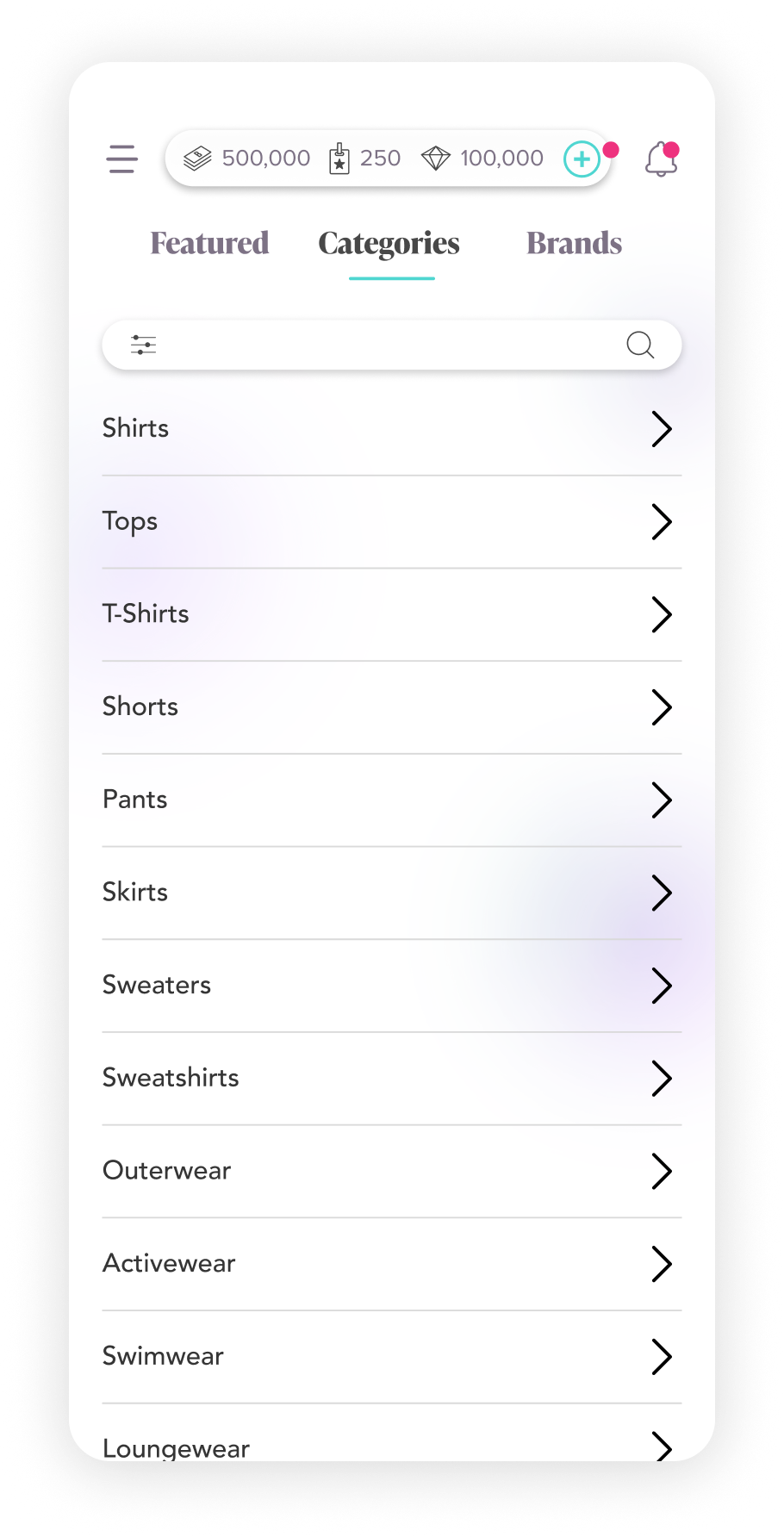The height and width of the screenshot is (1537, 784).
Task: Open the Shorts category
Action: (392, 707)
